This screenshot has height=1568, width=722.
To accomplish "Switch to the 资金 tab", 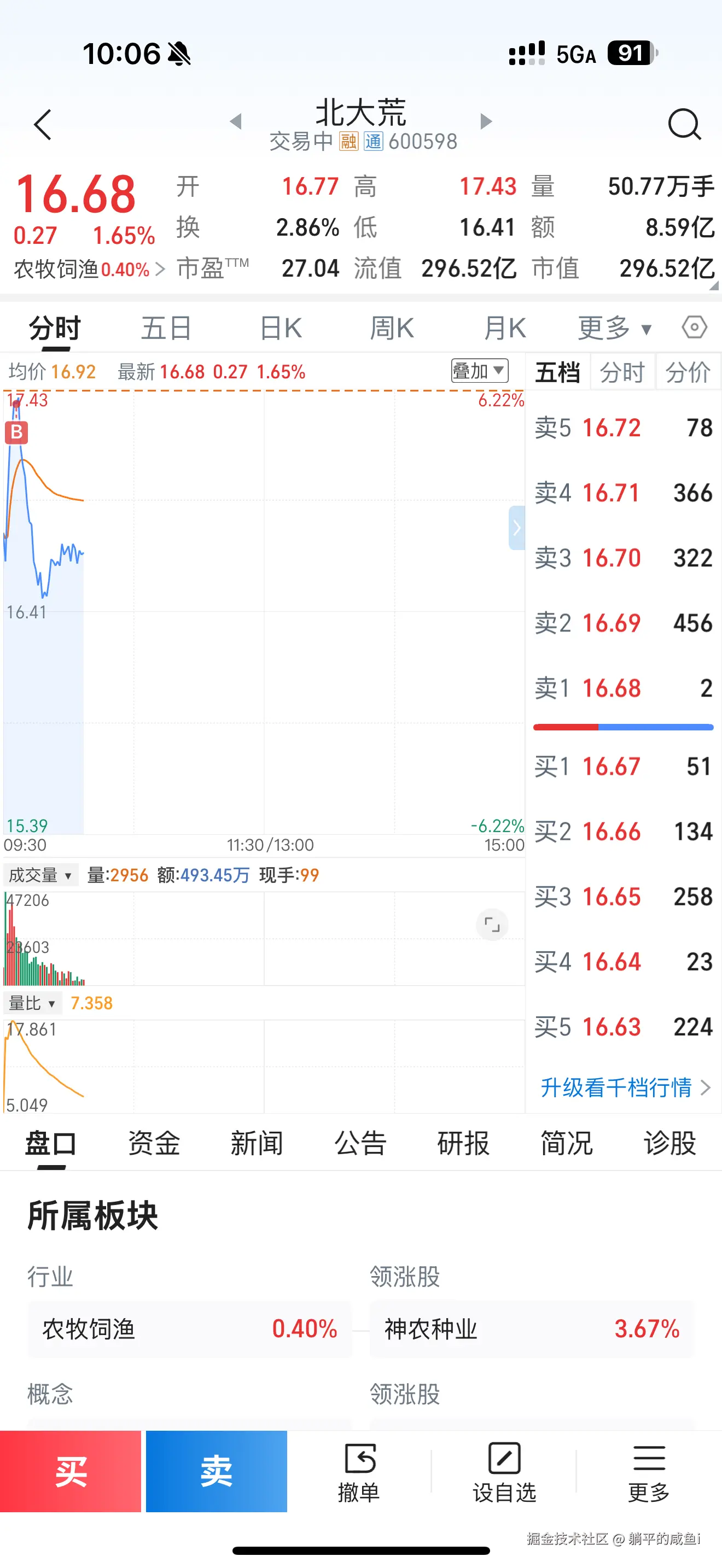I will click(153, 1143).
